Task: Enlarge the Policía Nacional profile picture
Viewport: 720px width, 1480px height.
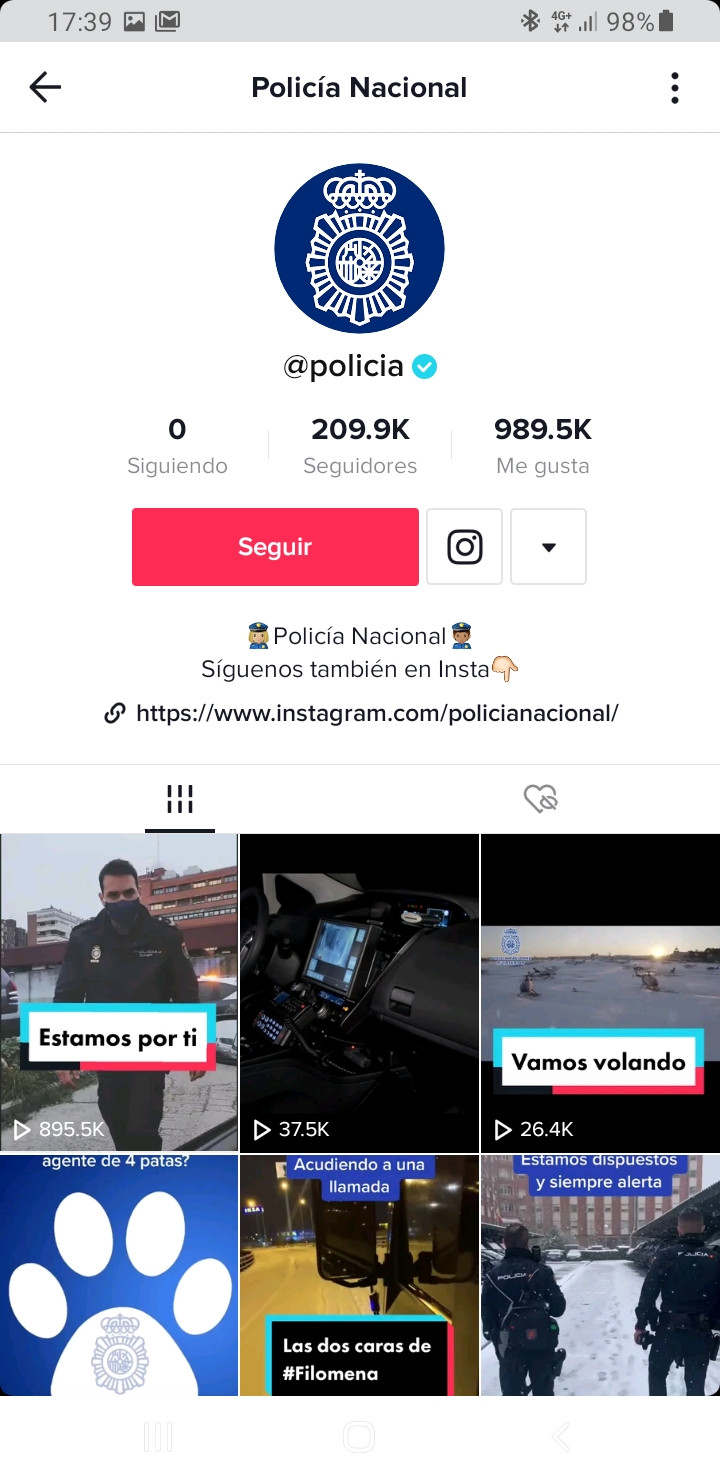Action: tap(359, 248)
